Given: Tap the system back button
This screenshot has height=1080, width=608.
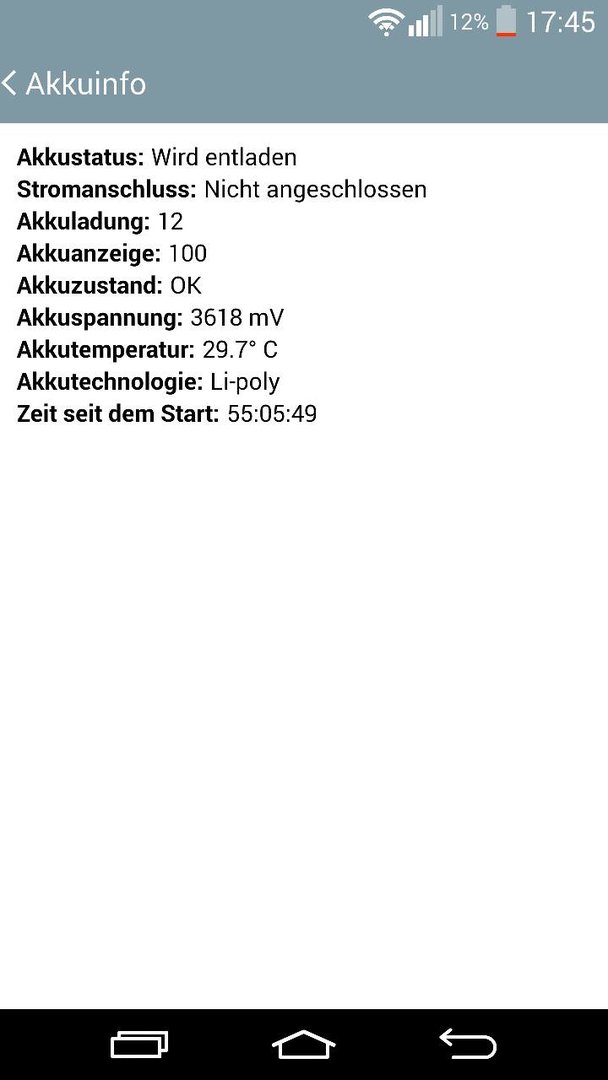Looking at the screenshot, I should click(468, 1045).
